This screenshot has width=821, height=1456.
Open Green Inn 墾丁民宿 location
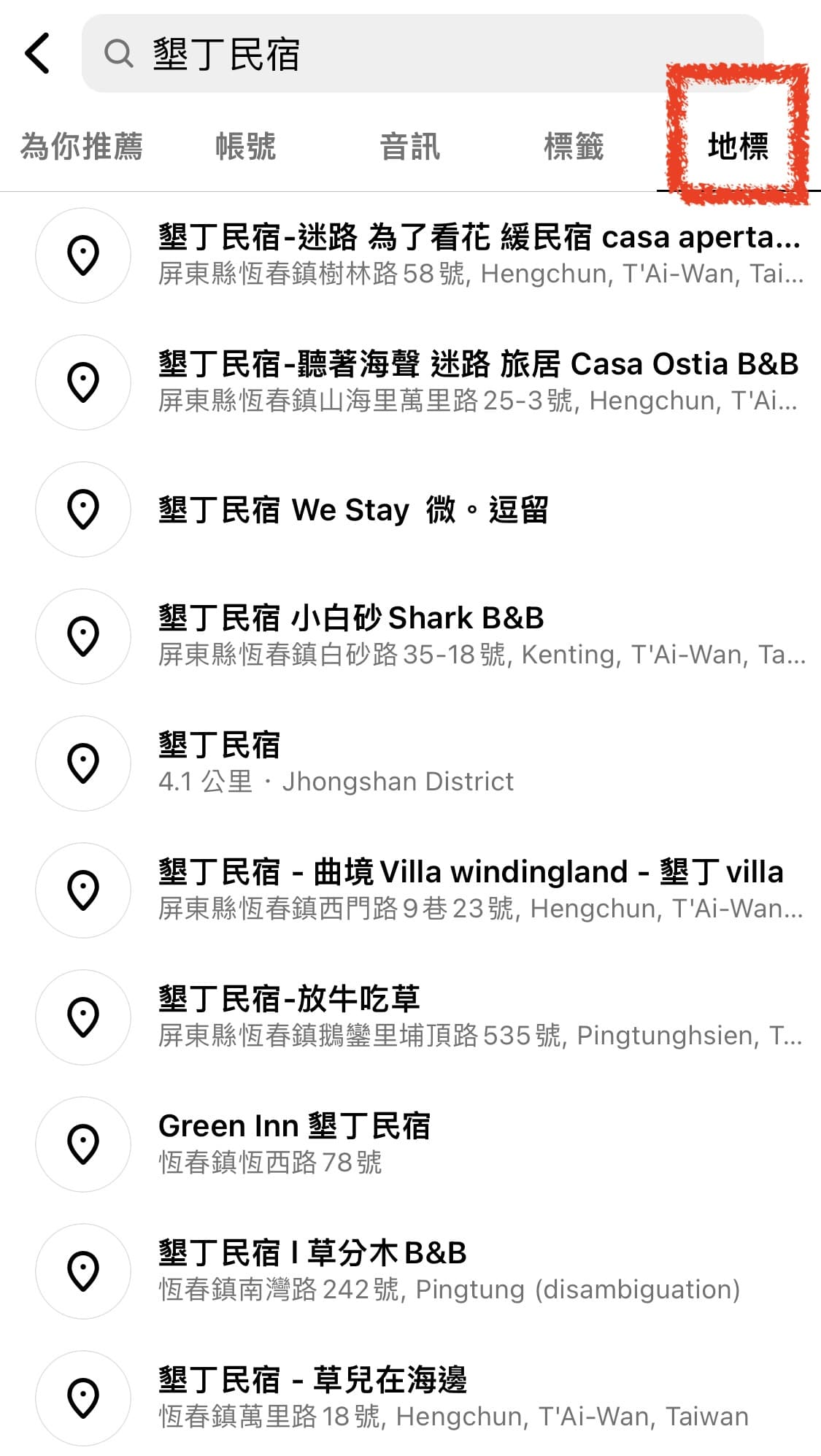pos(410,1144)
